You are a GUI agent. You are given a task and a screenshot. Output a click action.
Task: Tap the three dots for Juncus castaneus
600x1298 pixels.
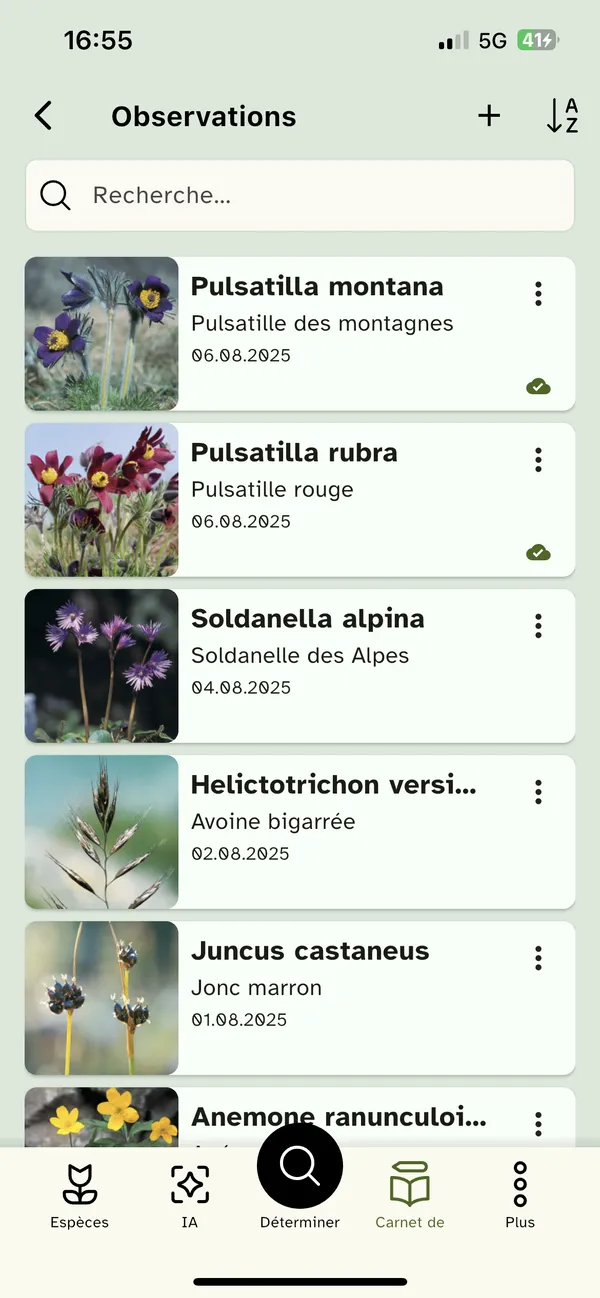pos(538,957)
